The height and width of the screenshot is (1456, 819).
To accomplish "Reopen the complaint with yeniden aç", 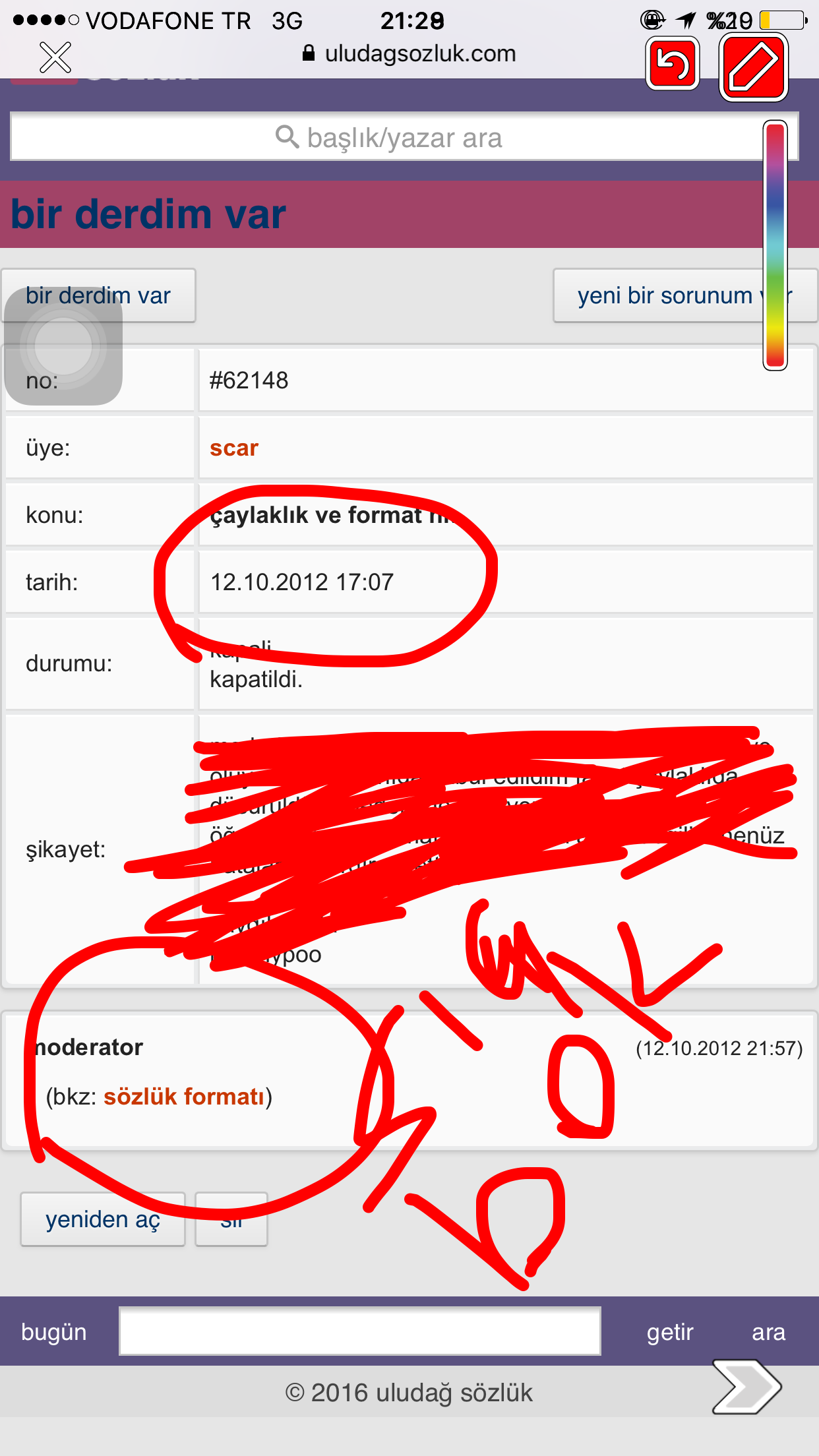I will pyautogui.click(x=103, y=1219).
